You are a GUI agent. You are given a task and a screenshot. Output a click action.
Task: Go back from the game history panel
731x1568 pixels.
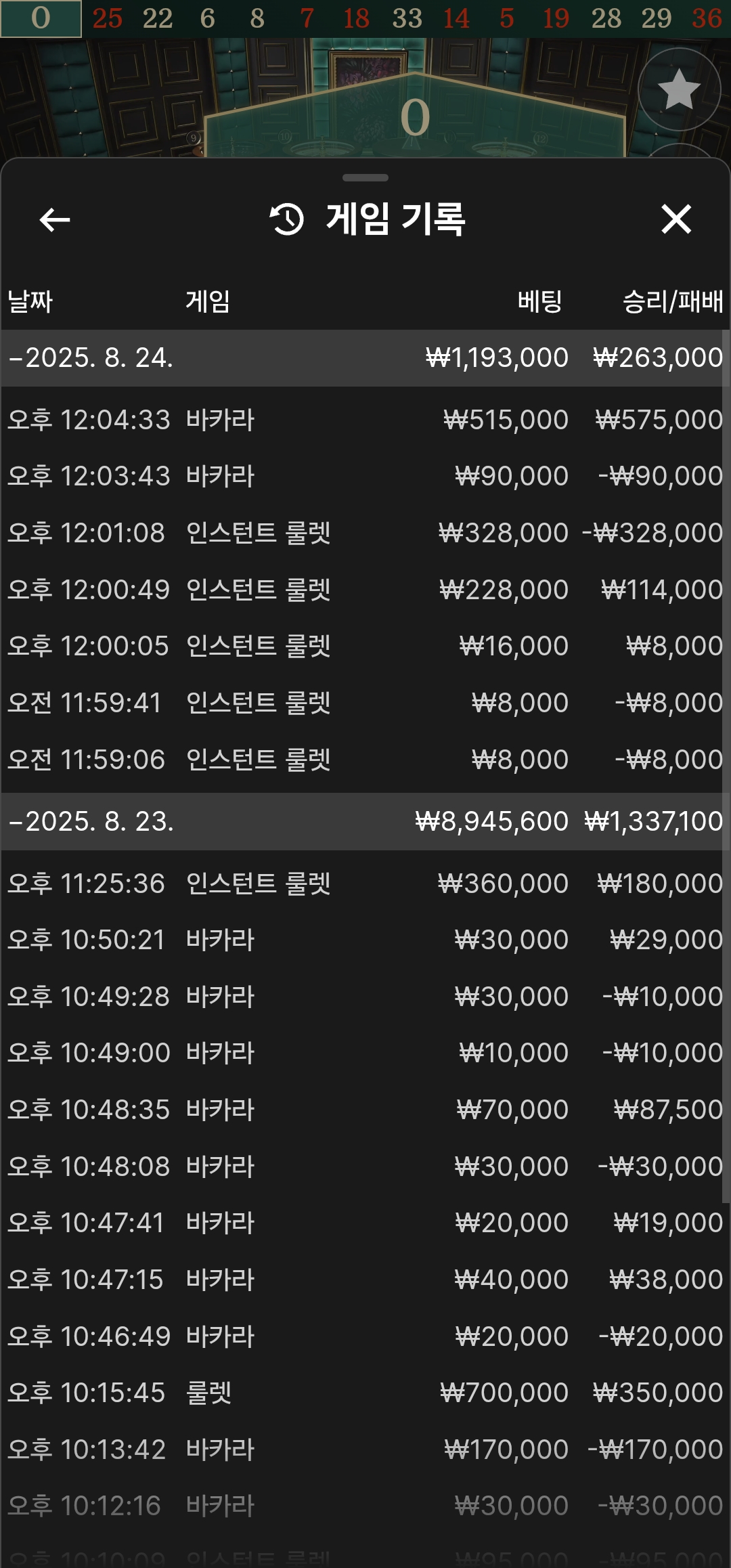point(55,219)
